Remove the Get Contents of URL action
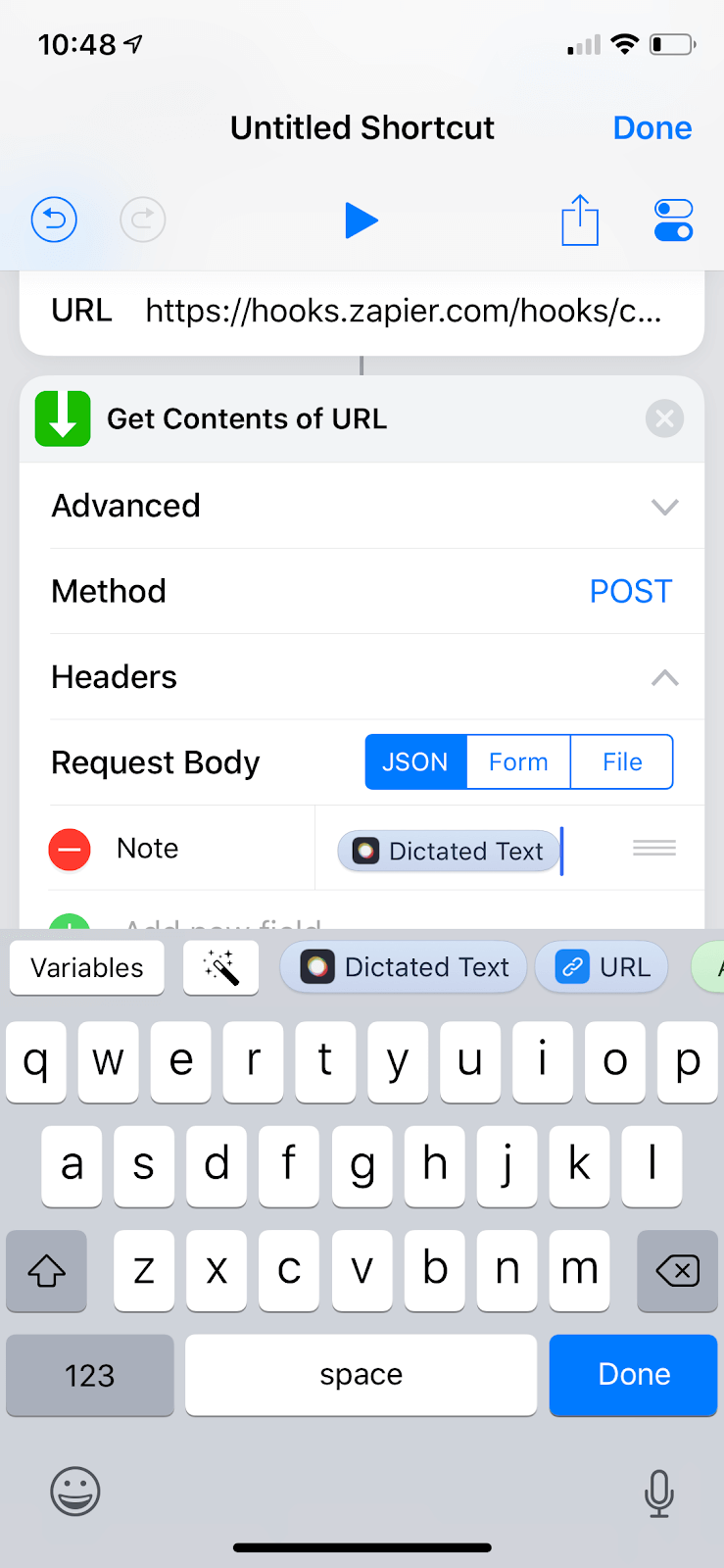This screenshot has height=1568, width=724. point(664,418)
